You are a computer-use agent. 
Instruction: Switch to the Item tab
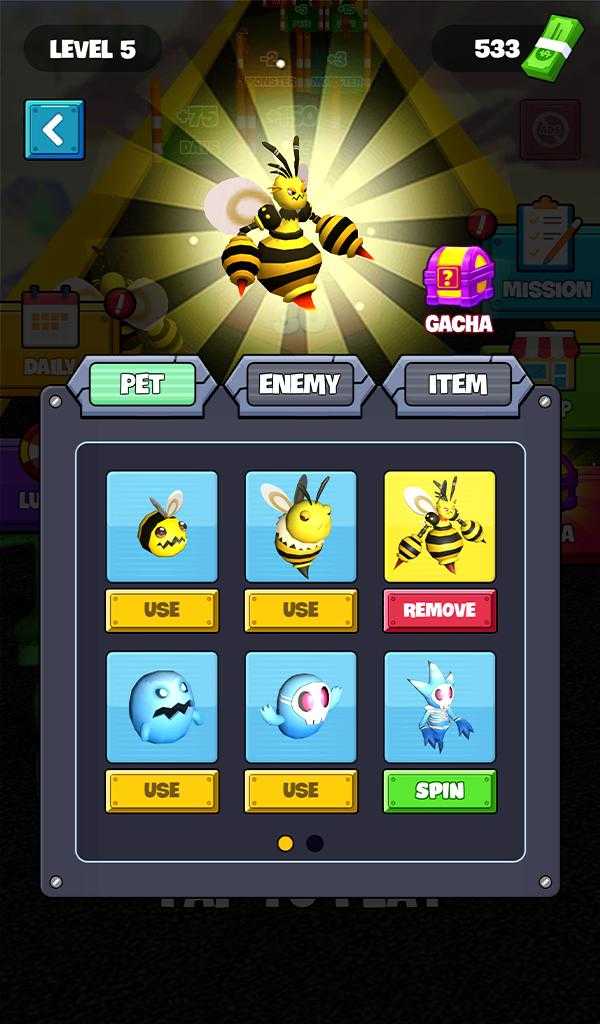click(457, 384)
